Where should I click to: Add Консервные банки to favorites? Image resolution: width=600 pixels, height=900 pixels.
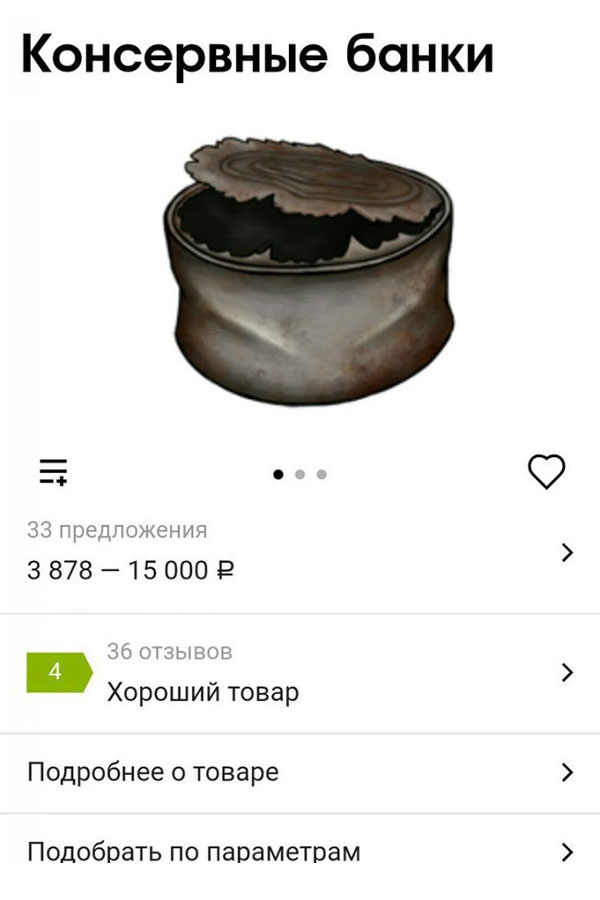546,471
